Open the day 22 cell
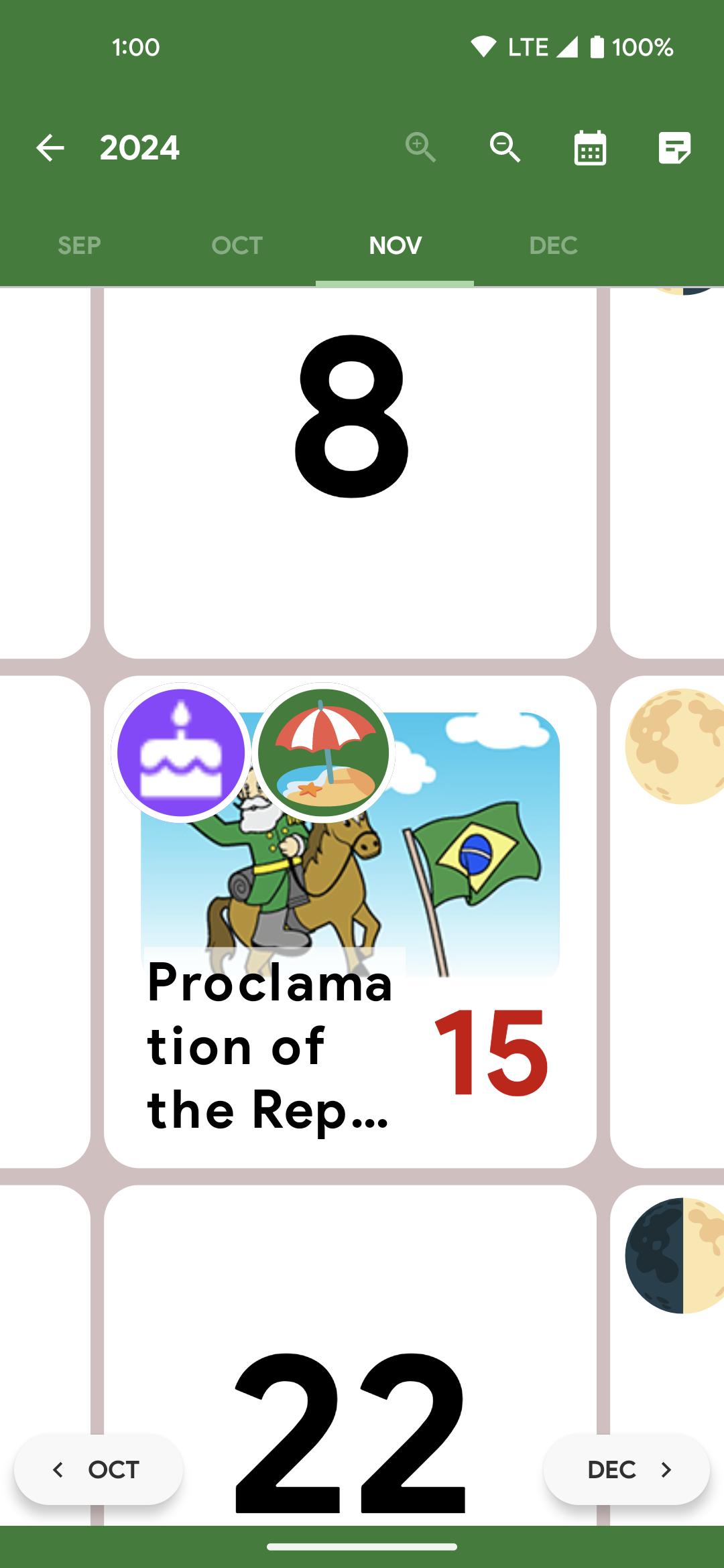The image size is (724, 1568). 350,1355
